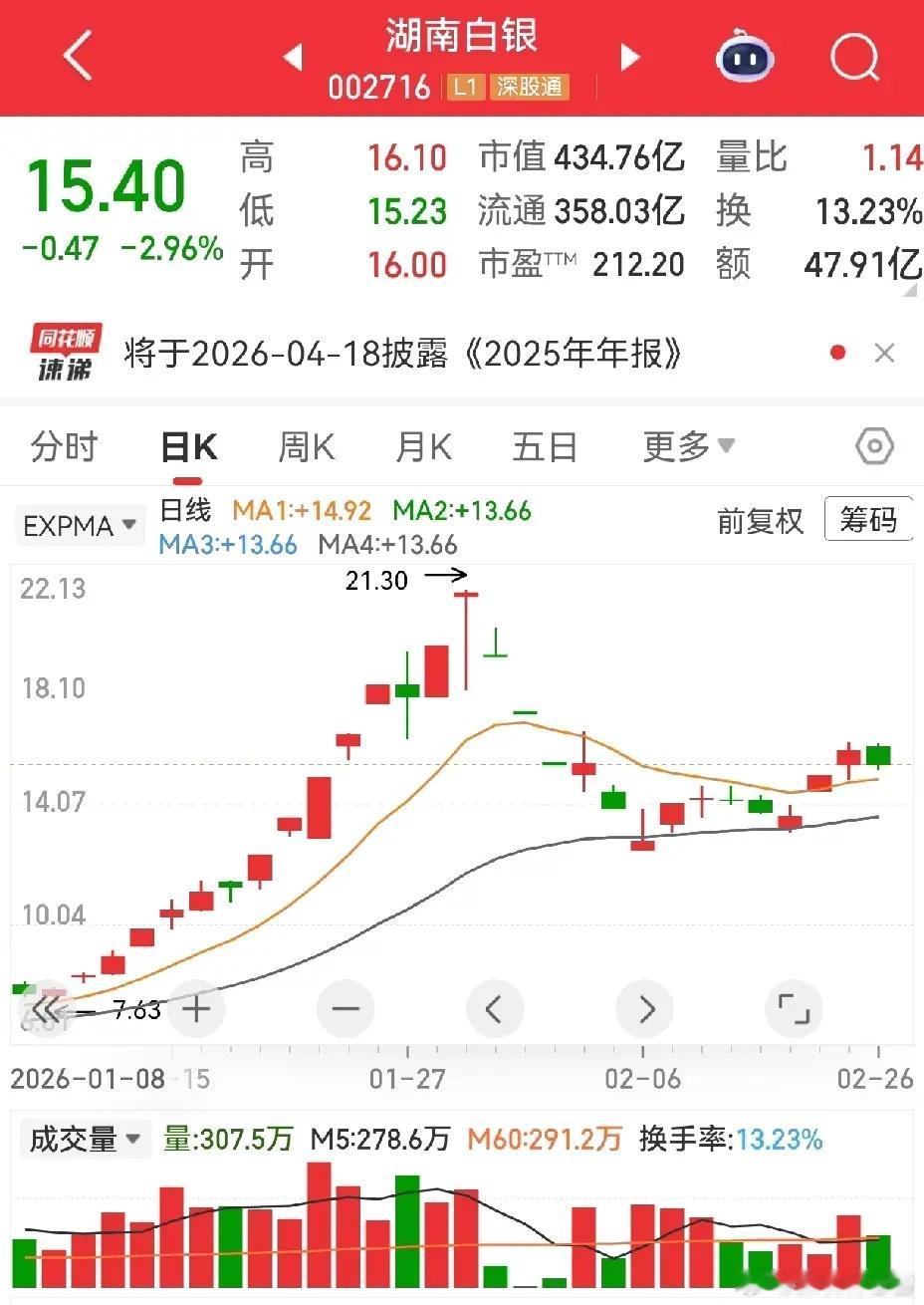
Task: Zoom in the K-line chart
Action: click(197, 1009)
